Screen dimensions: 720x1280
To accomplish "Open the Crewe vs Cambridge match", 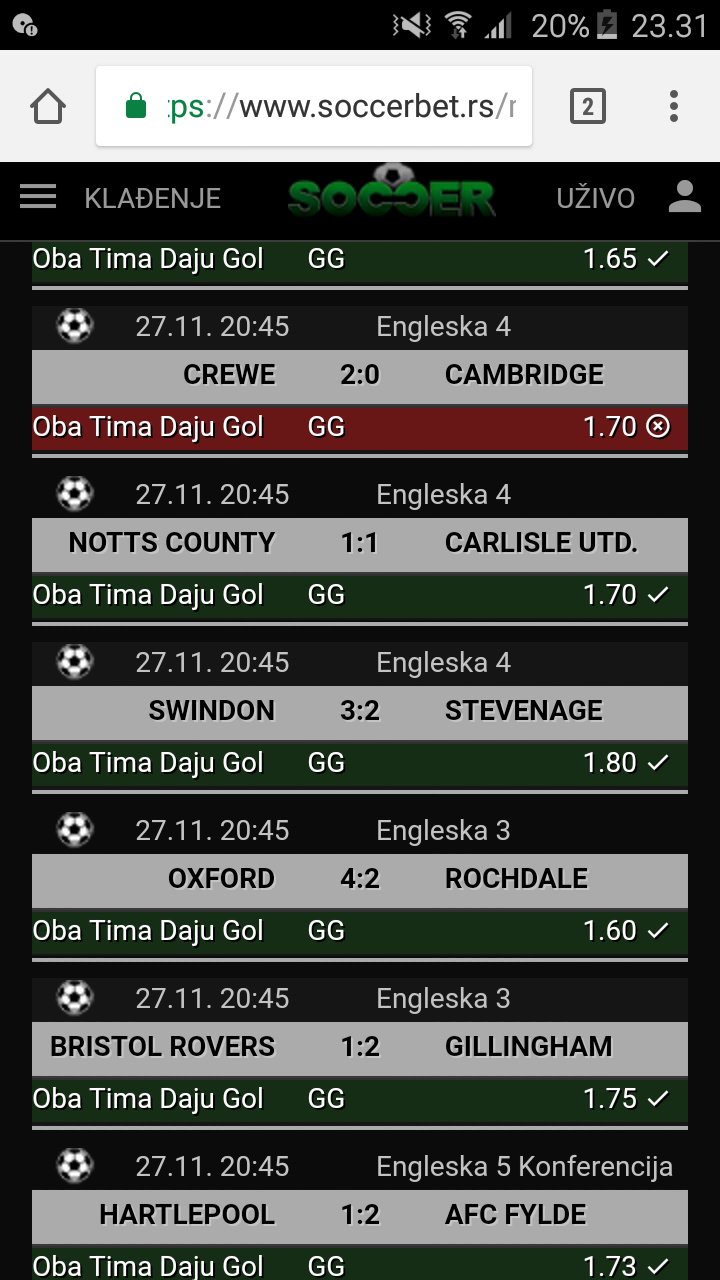I will (360, 375).
